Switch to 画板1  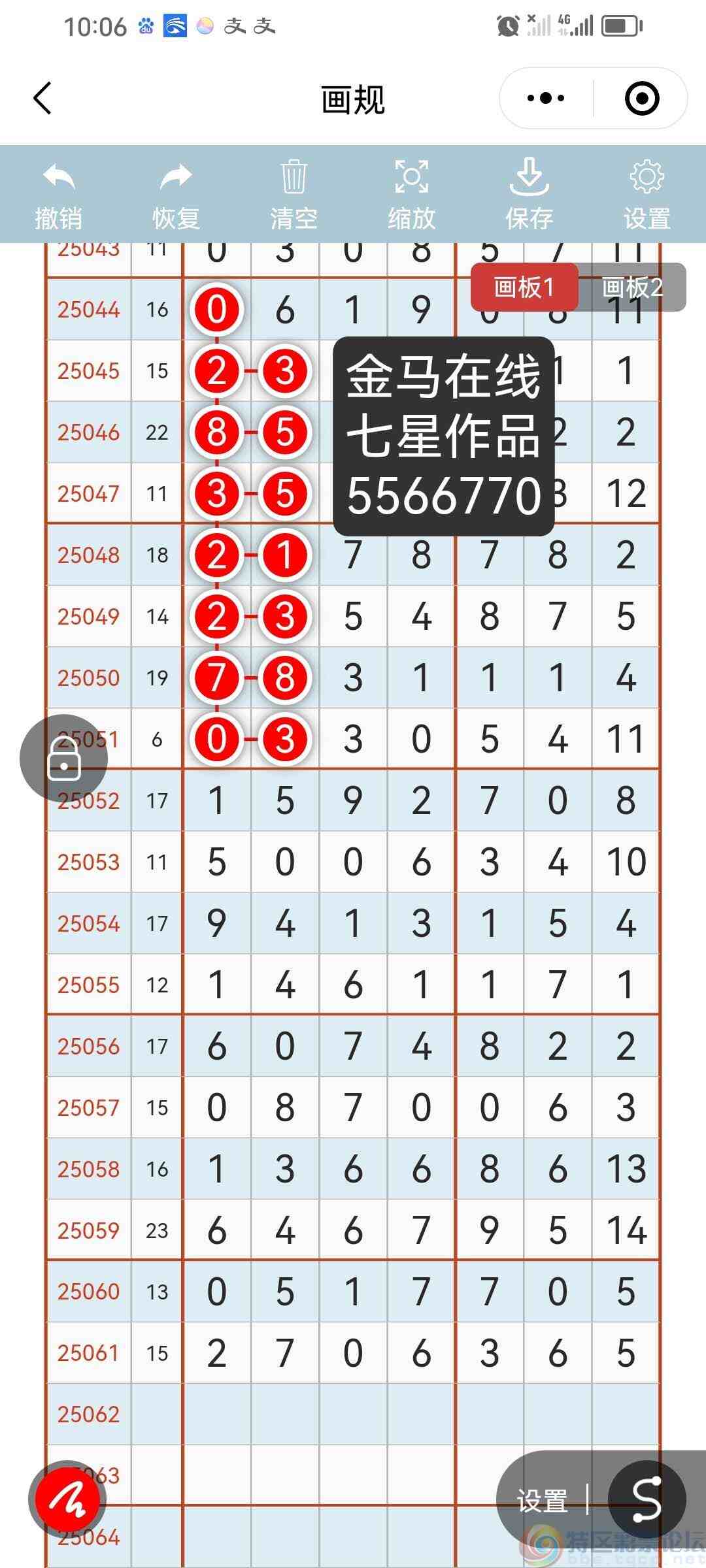coord(524,287)
